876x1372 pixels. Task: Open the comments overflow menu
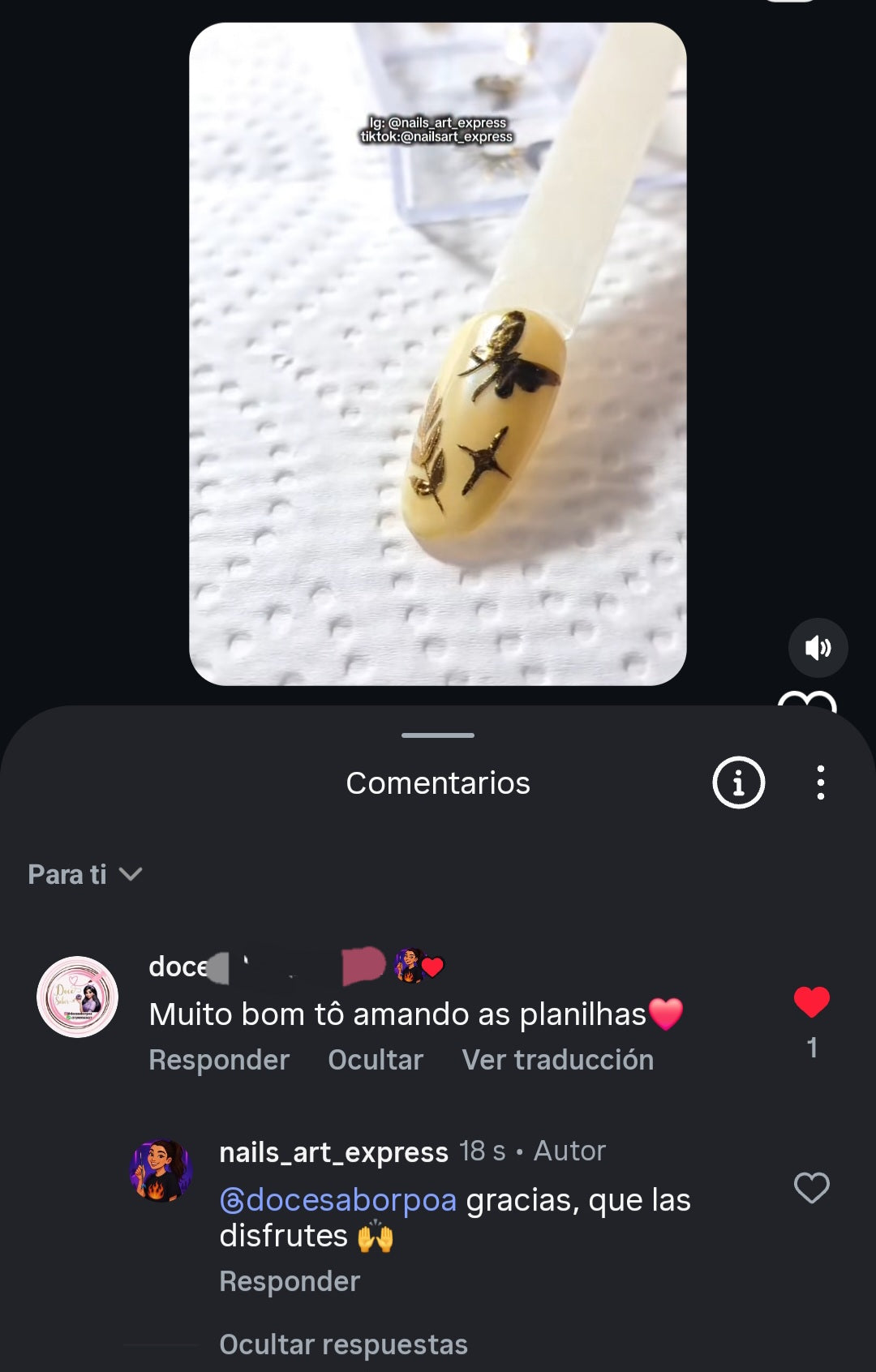[821, 782]
